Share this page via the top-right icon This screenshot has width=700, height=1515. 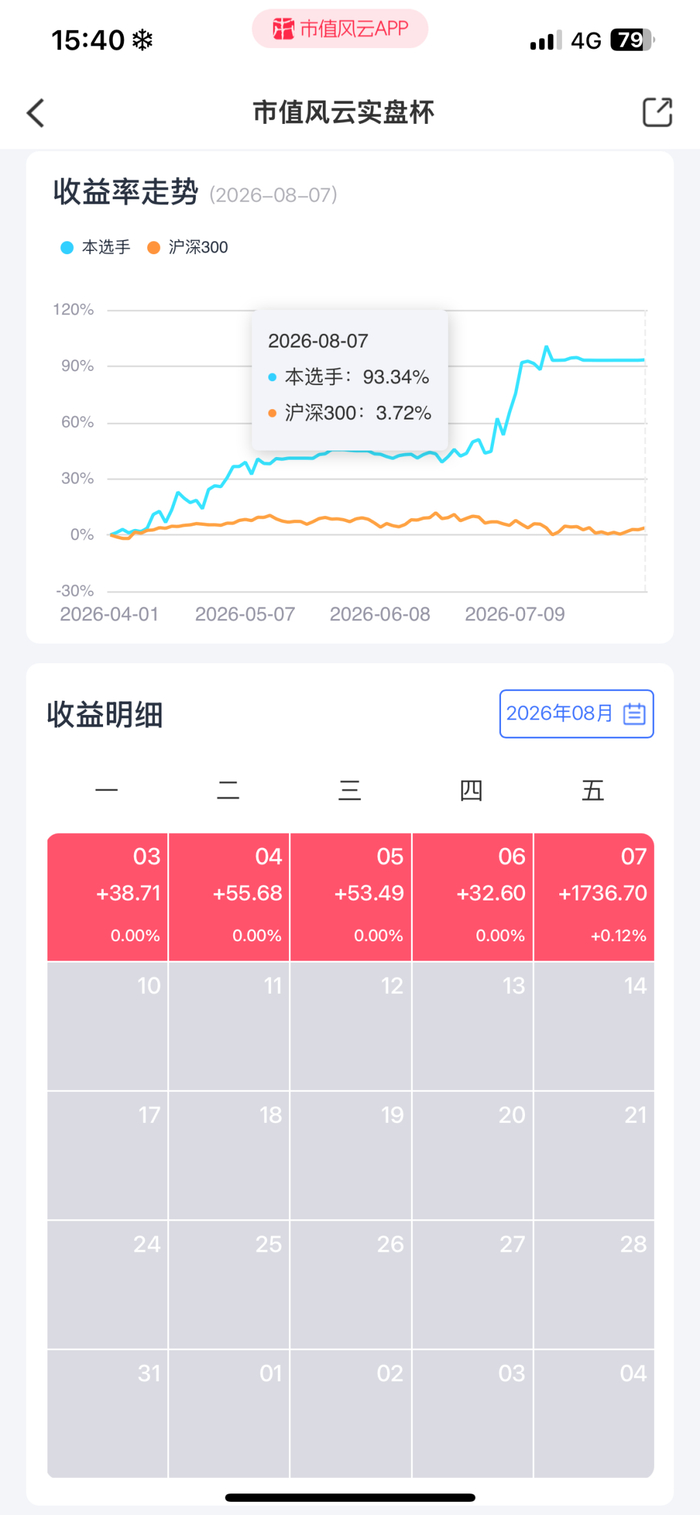tap(657, 112)
